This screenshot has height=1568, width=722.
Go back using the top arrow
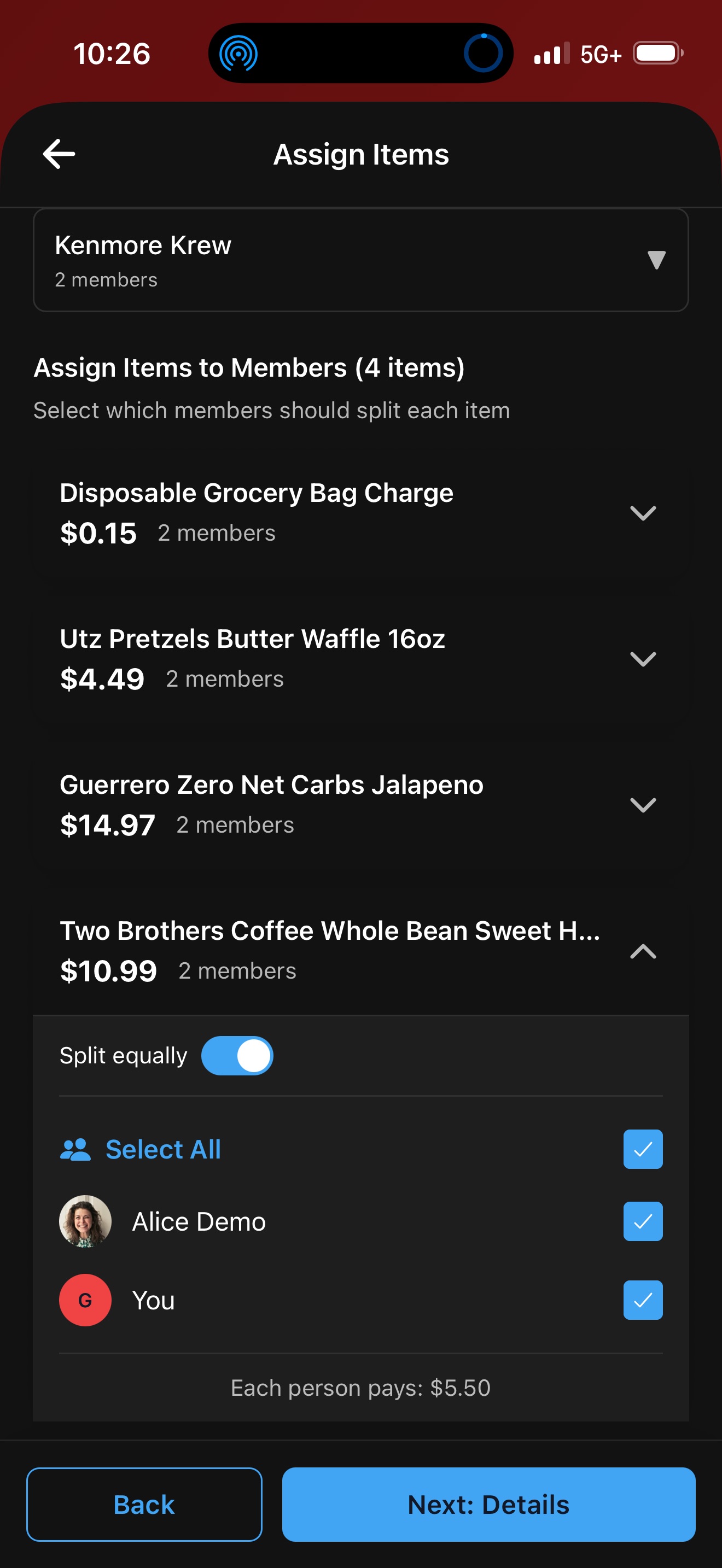59,154
